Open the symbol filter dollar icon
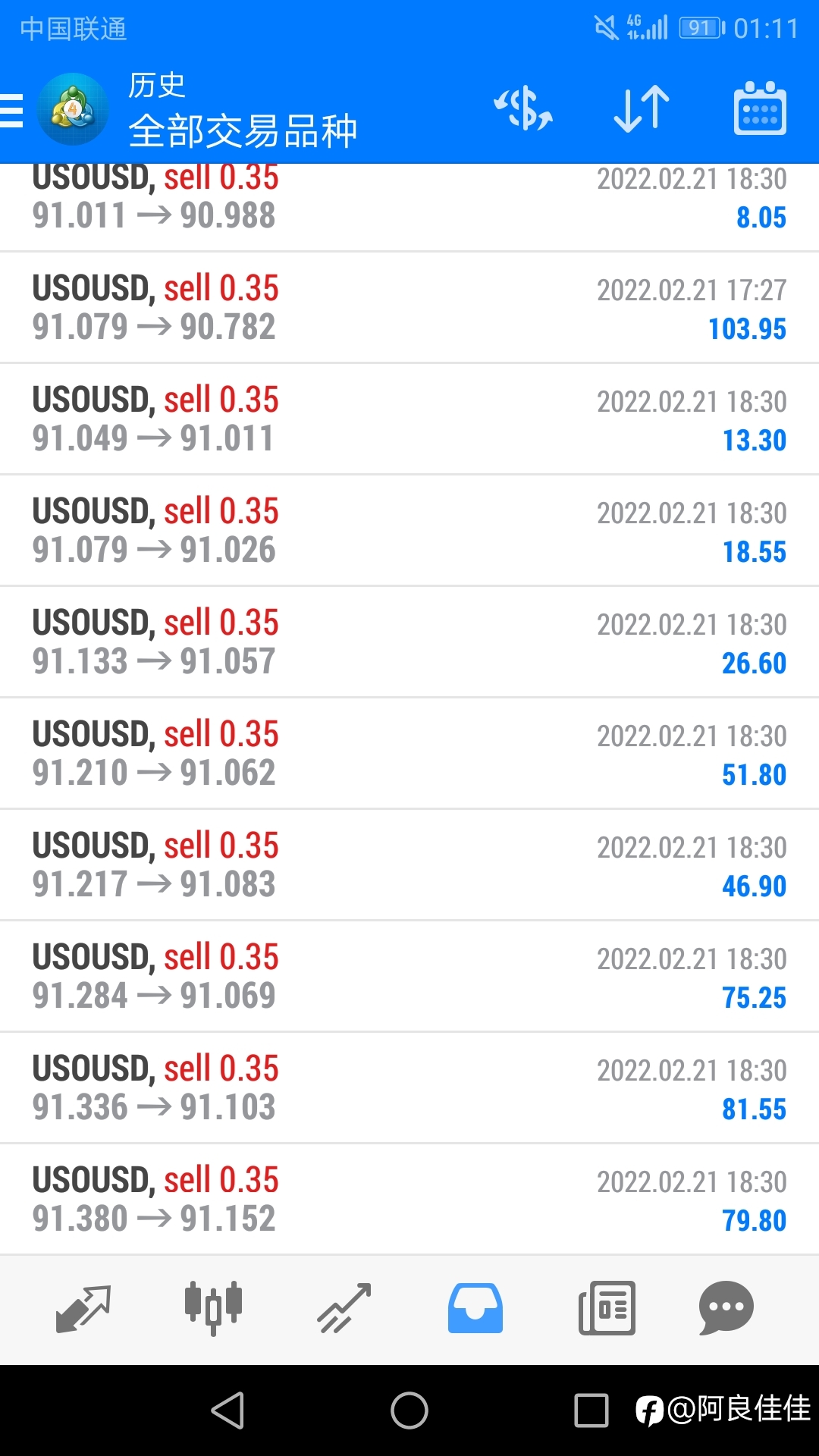The width and height of the screenshot is (819, 1456). 523,109
